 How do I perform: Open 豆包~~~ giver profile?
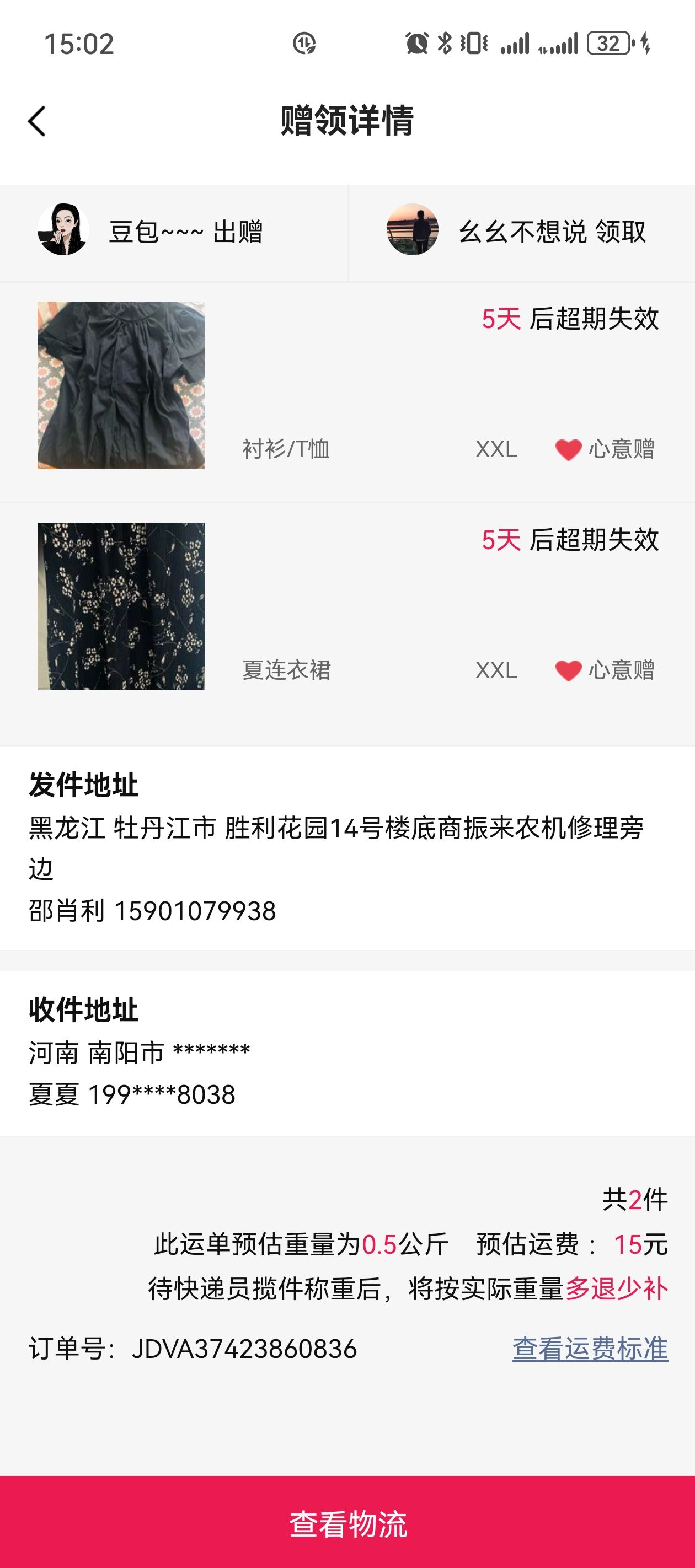(x=63, y=229)
